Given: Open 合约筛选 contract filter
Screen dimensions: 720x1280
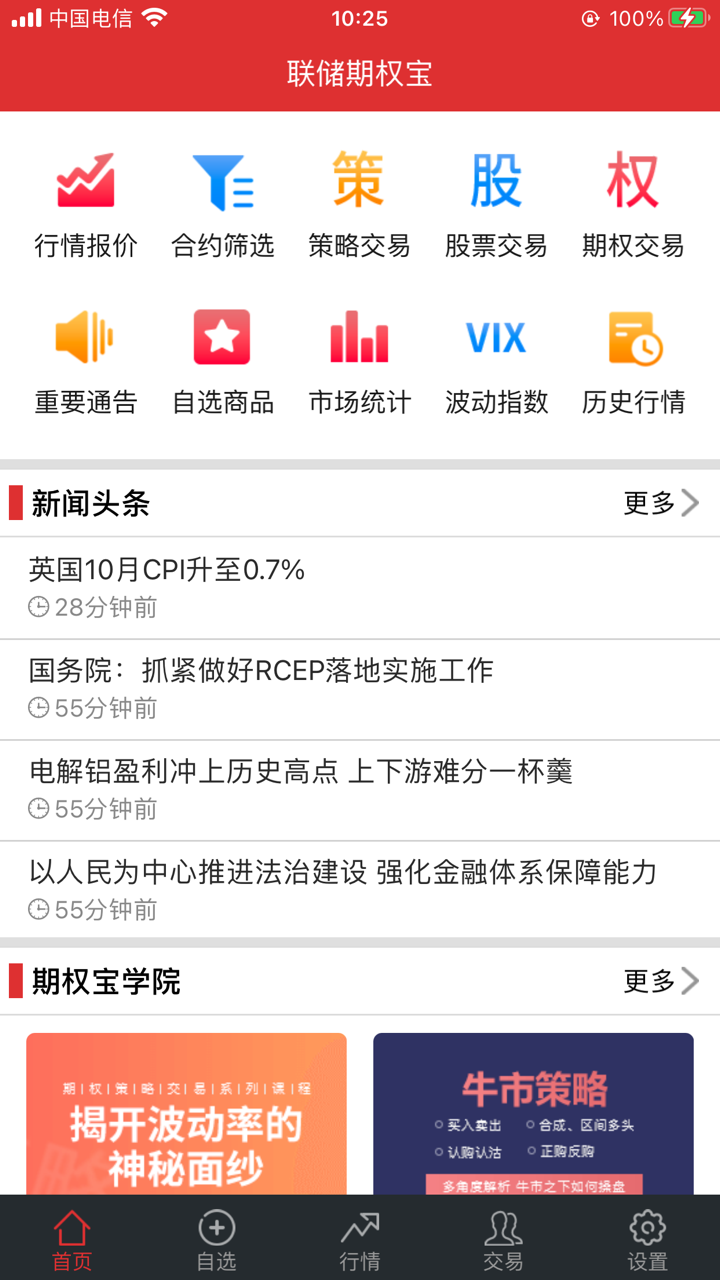Looking at the screenshot, I should pos(223,206).
